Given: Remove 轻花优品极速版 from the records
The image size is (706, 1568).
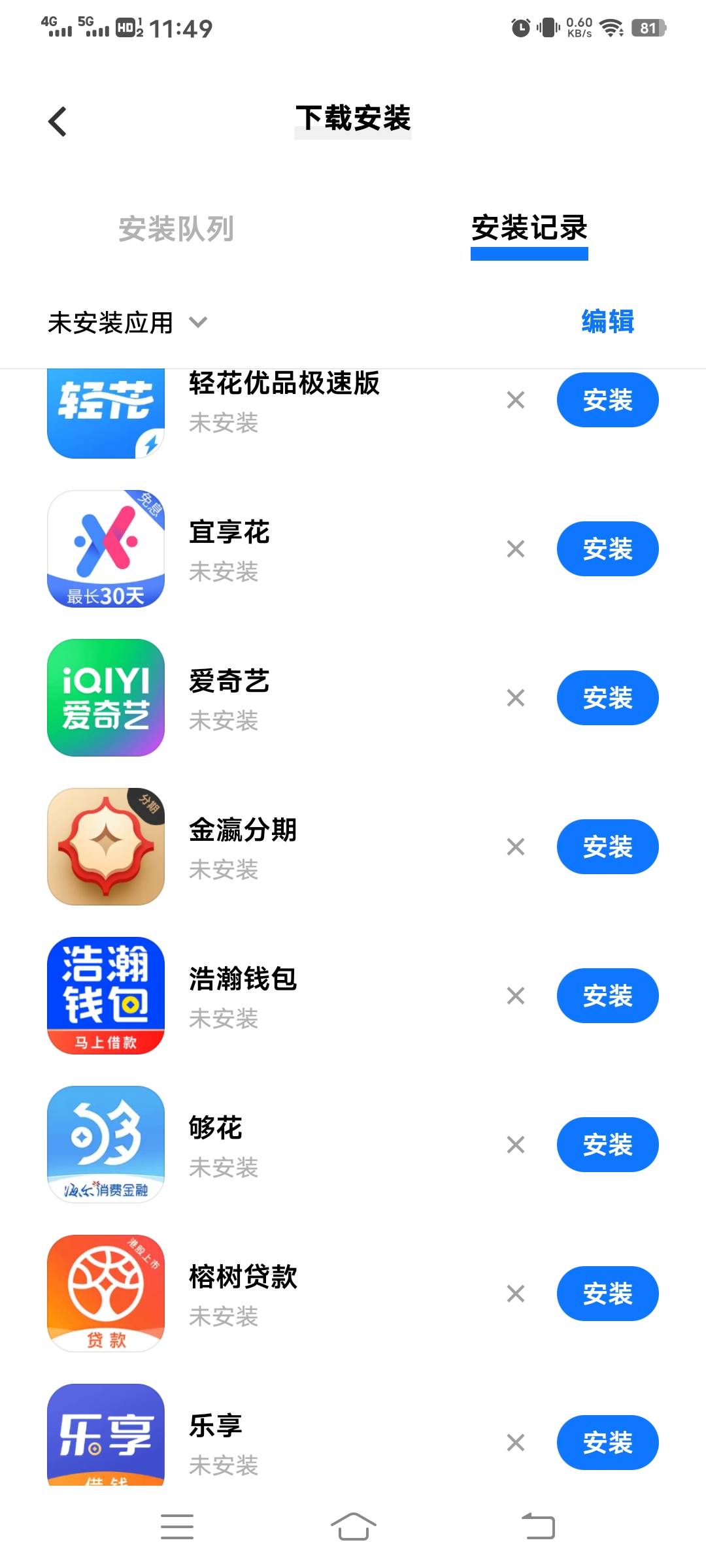Looking at the screenshot, I should click(516, 400).
